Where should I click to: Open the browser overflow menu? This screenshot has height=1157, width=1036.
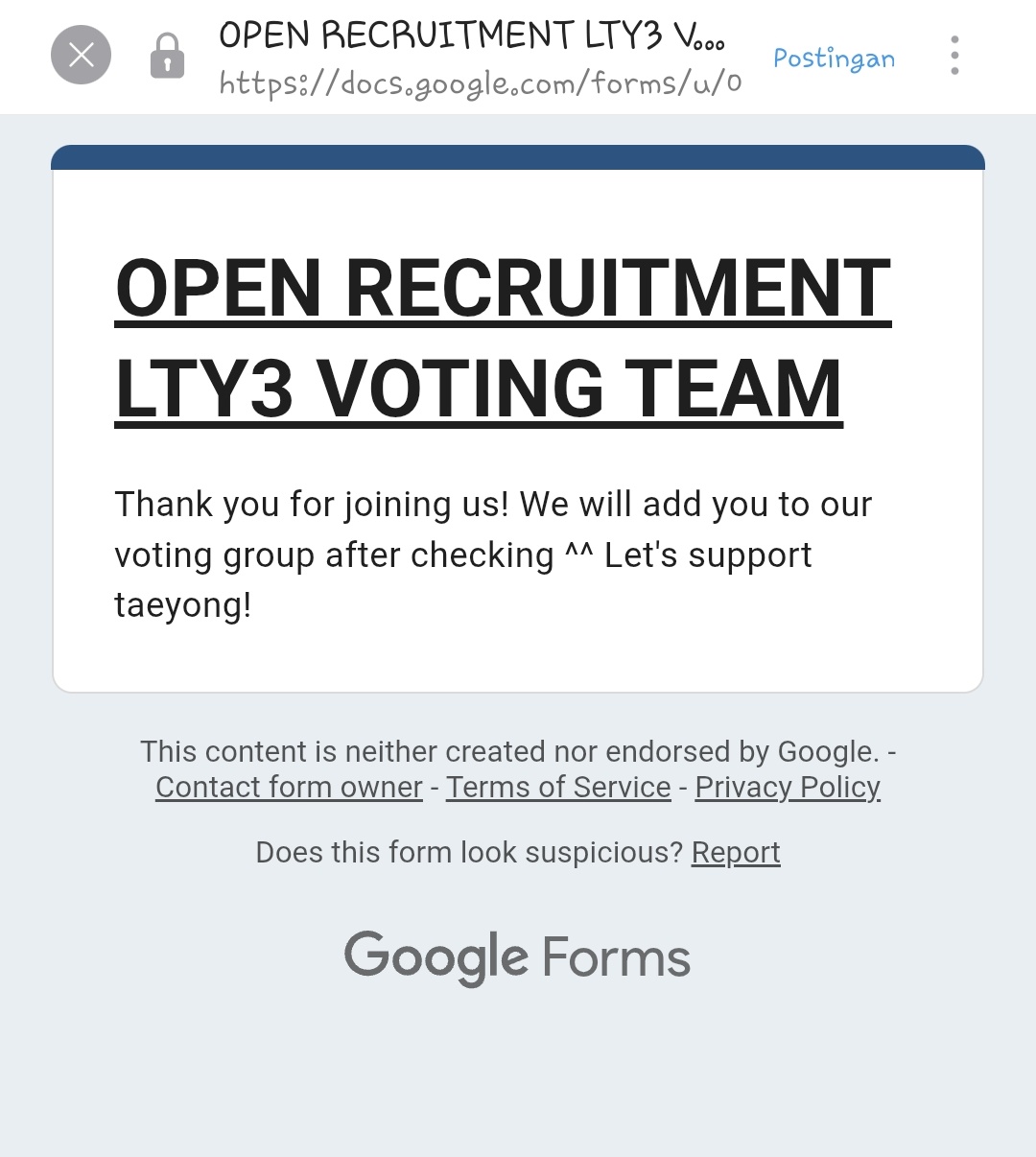[954, 56]
